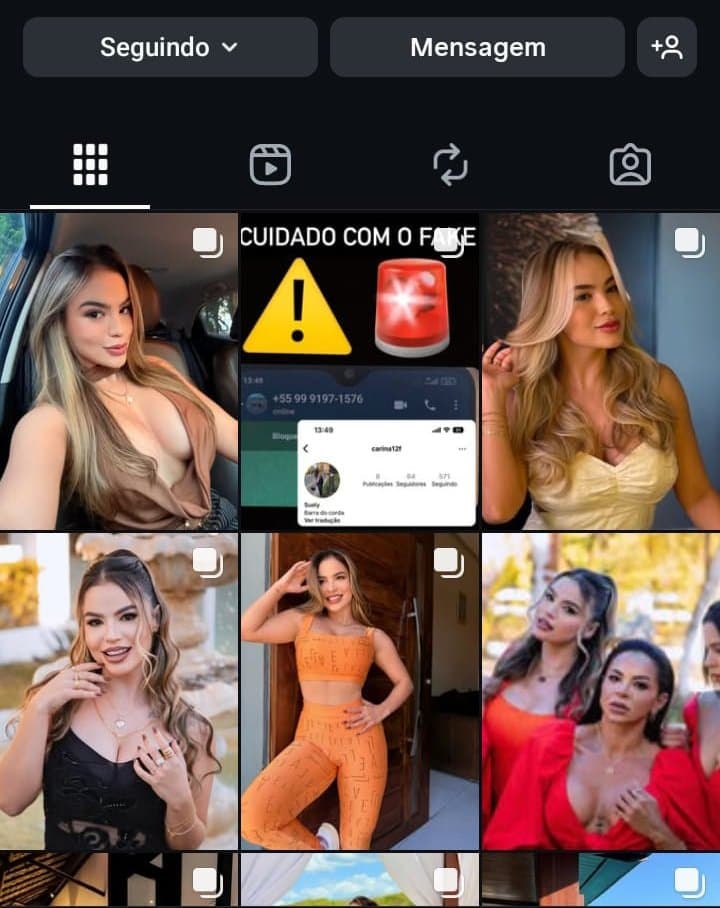Click the suggested accounts person-plus icon
This screenshot has height=908, width=720.
[667, 46]
